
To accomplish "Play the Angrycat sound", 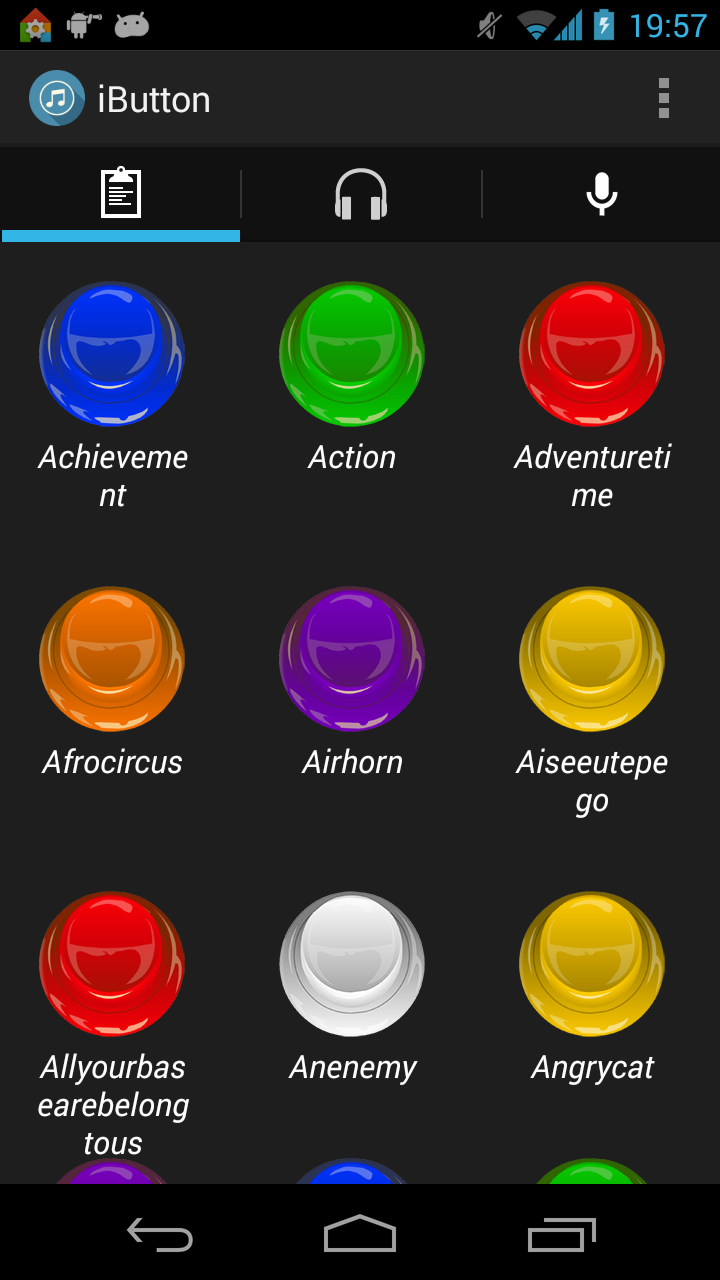I will 592,963.
